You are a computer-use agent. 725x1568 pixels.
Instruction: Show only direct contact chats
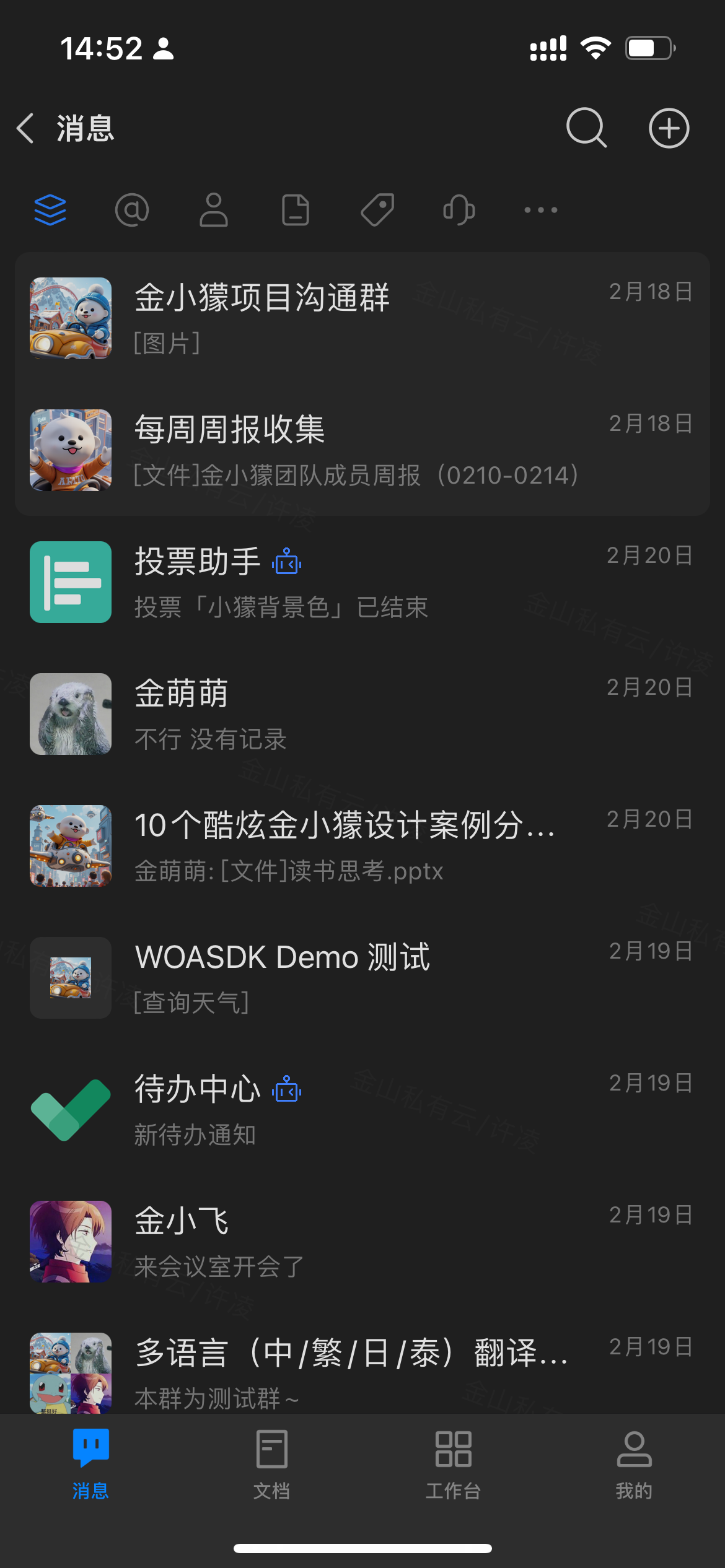(214, 210)
